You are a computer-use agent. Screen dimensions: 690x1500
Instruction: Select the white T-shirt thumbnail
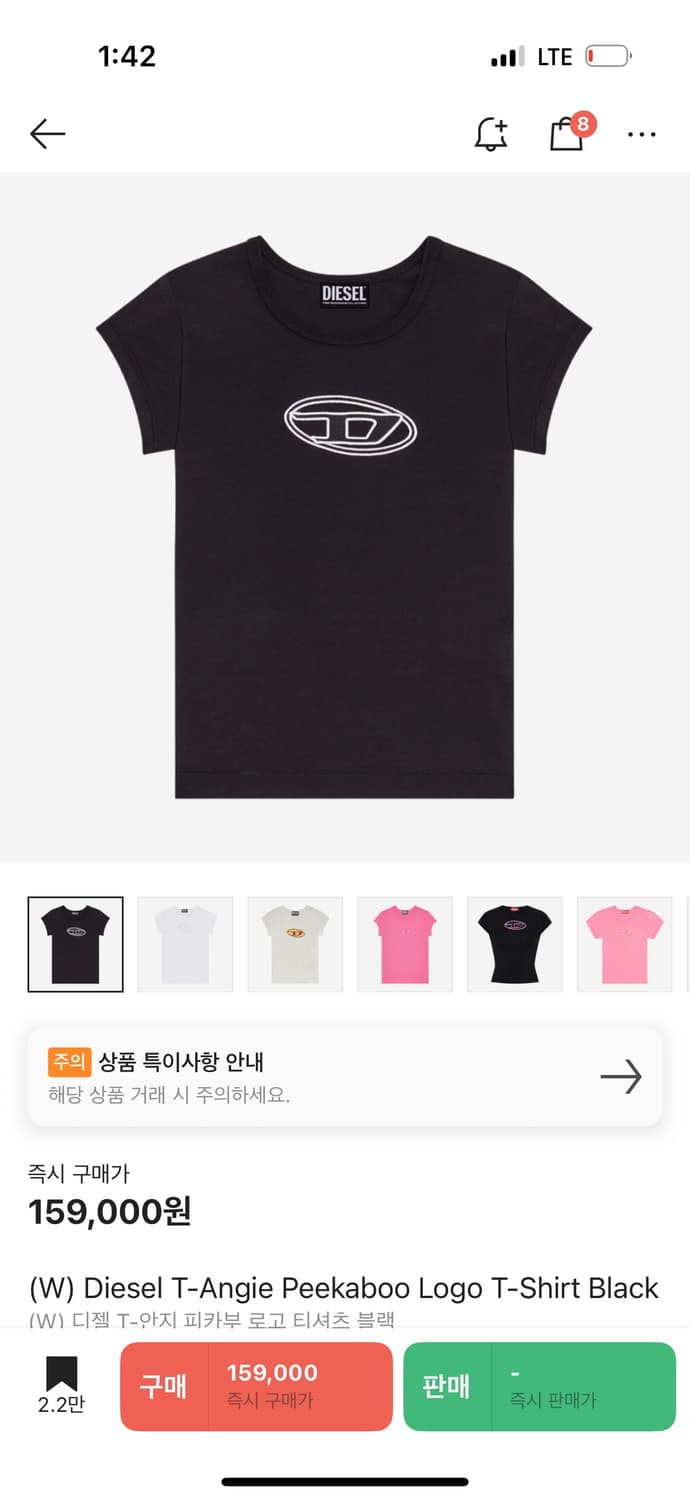185,944
